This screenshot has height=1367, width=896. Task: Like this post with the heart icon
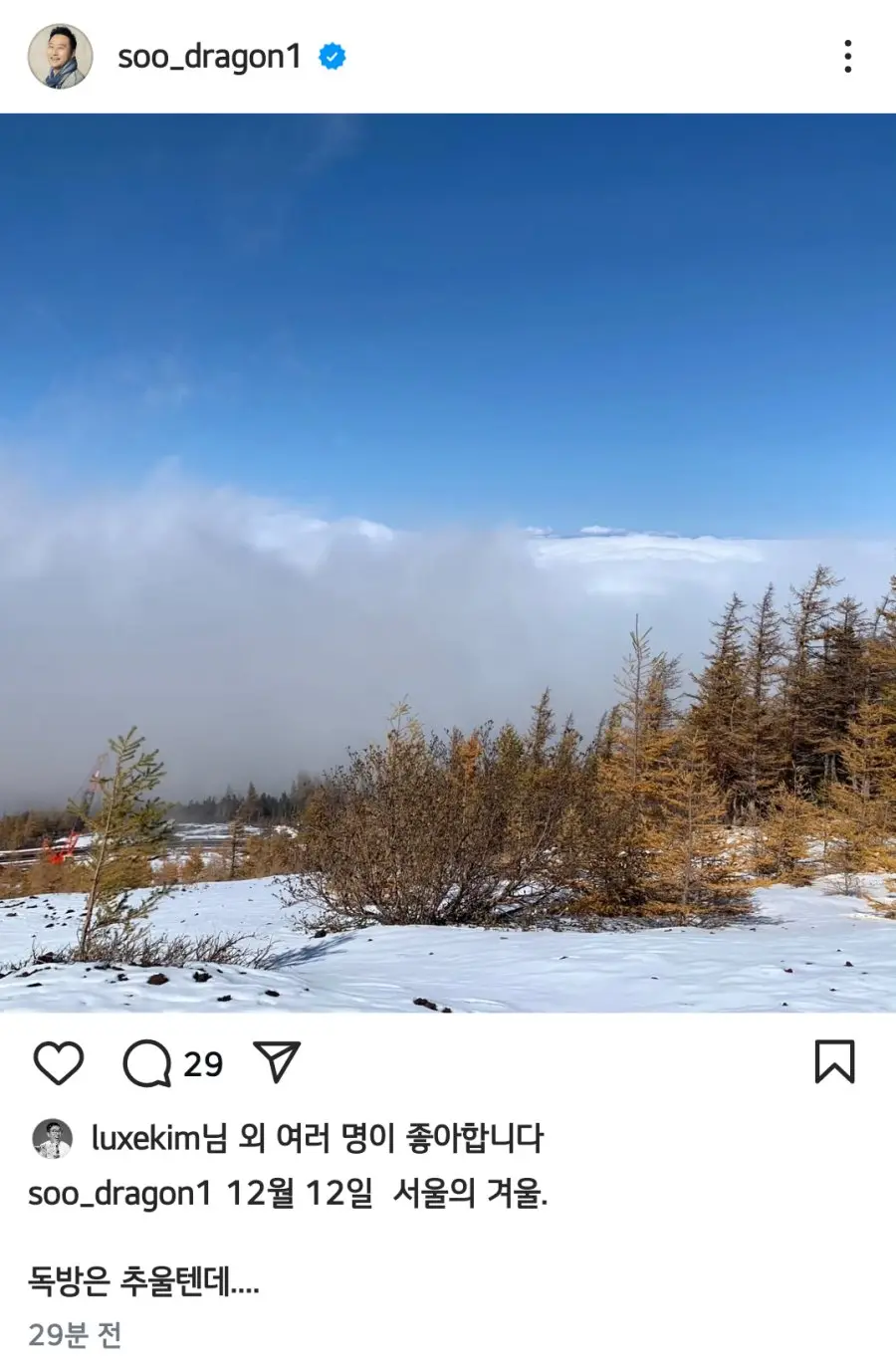coord(59,1062)
